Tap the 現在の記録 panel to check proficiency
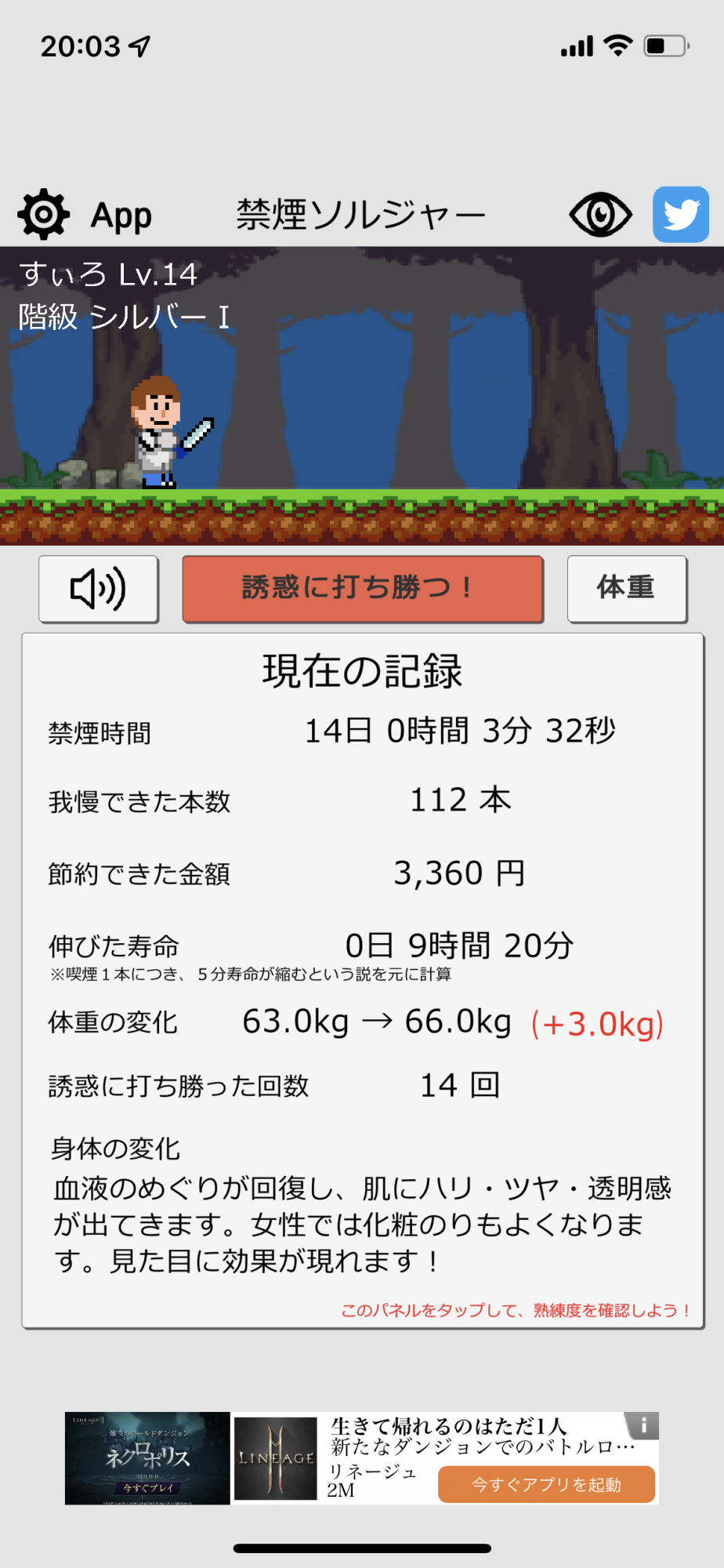 [x=362, y=980]
